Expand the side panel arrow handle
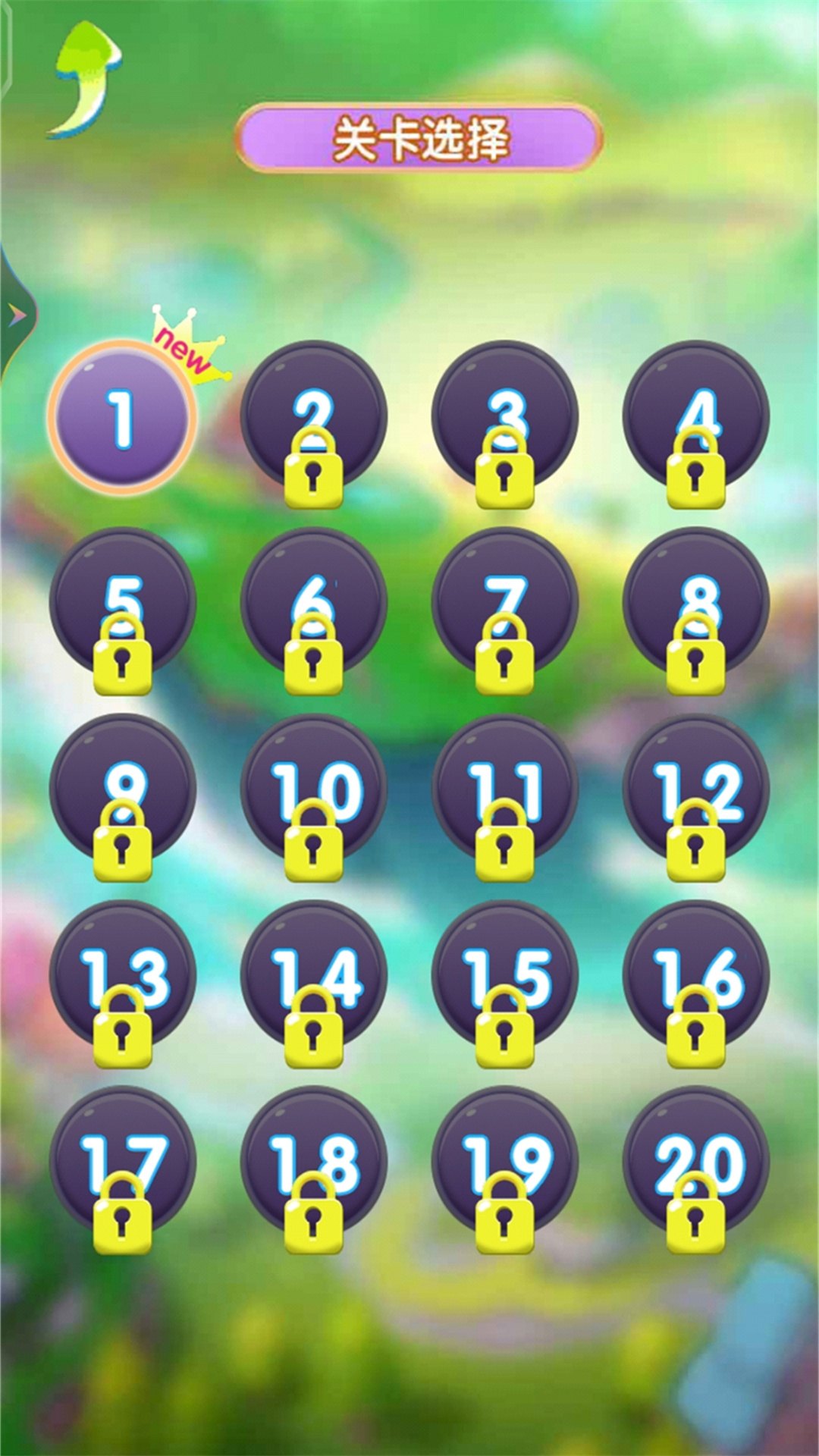This screenshot has width=819, height=1456. 17,314
